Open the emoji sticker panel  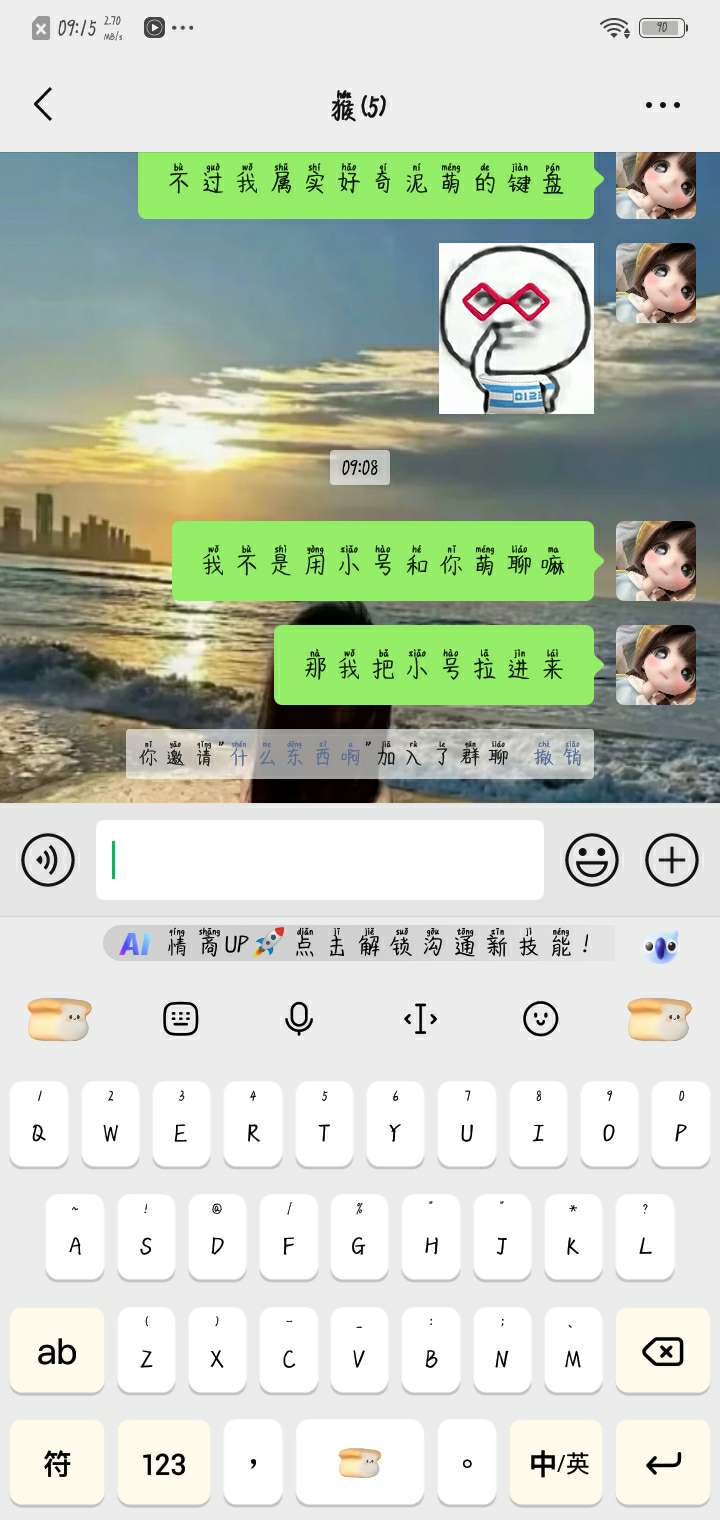pos(592,860)
